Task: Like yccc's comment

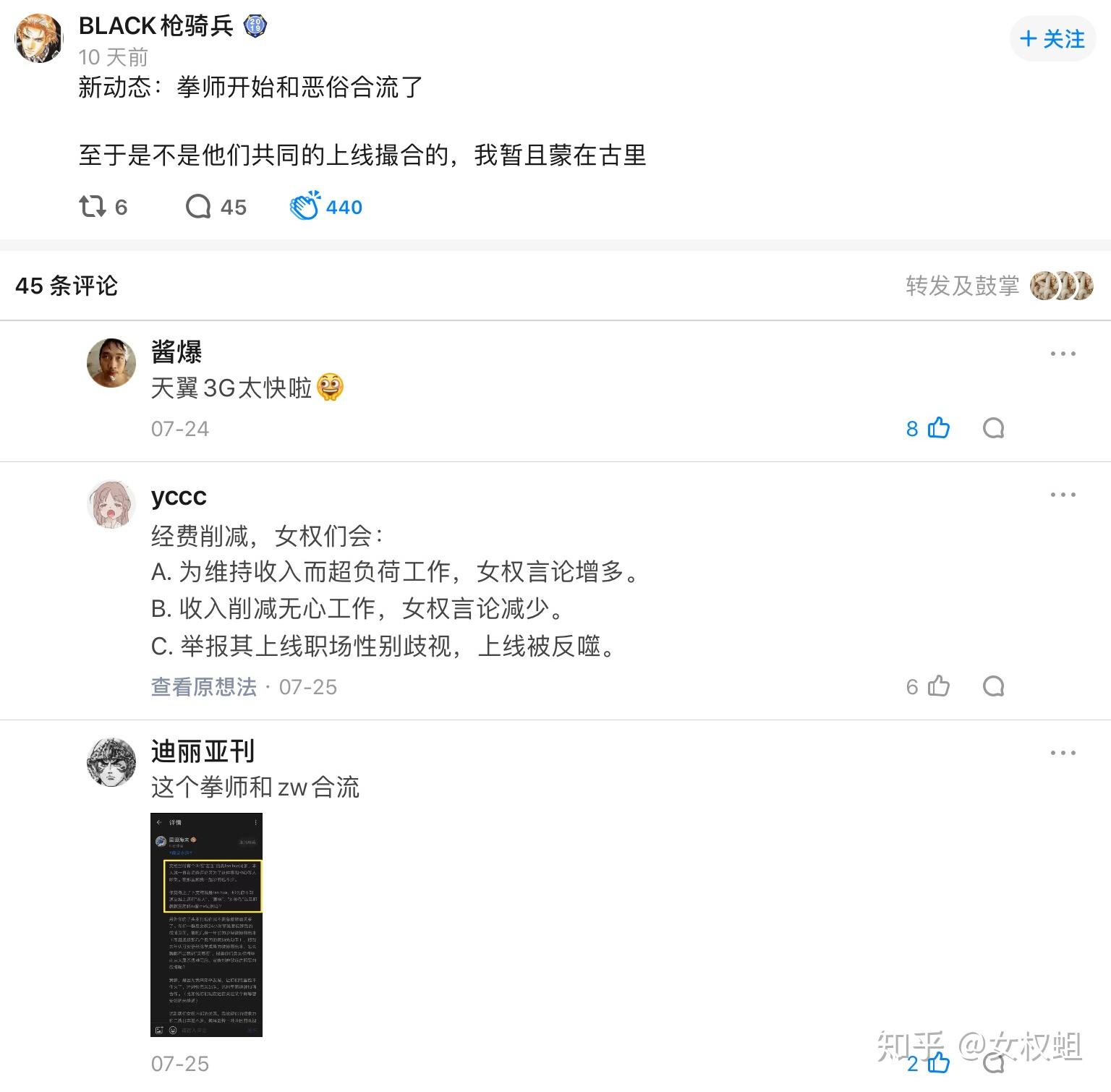Action: (938, 686)
